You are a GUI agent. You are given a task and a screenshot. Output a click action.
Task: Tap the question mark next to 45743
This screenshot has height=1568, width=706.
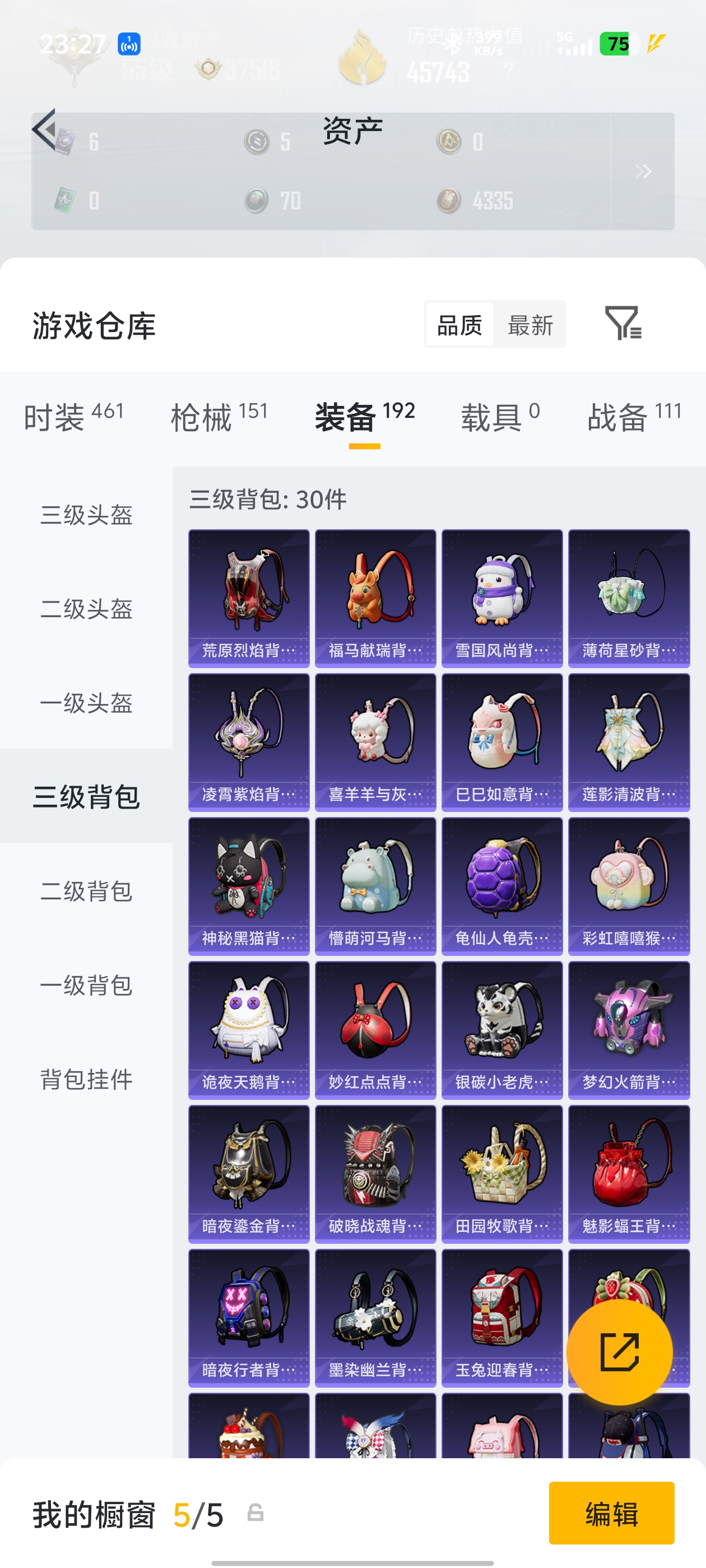[x=509, y=69]
